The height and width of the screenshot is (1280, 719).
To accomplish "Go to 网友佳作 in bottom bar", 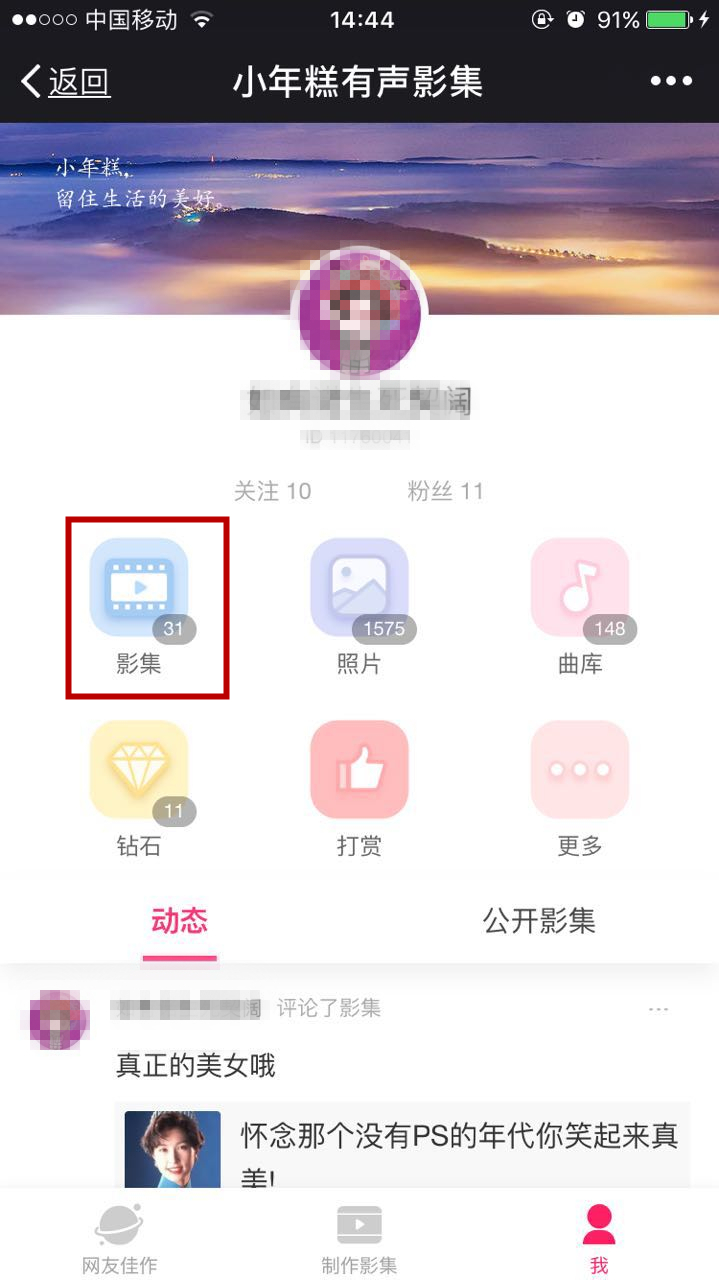I will tap(119, 1240).
